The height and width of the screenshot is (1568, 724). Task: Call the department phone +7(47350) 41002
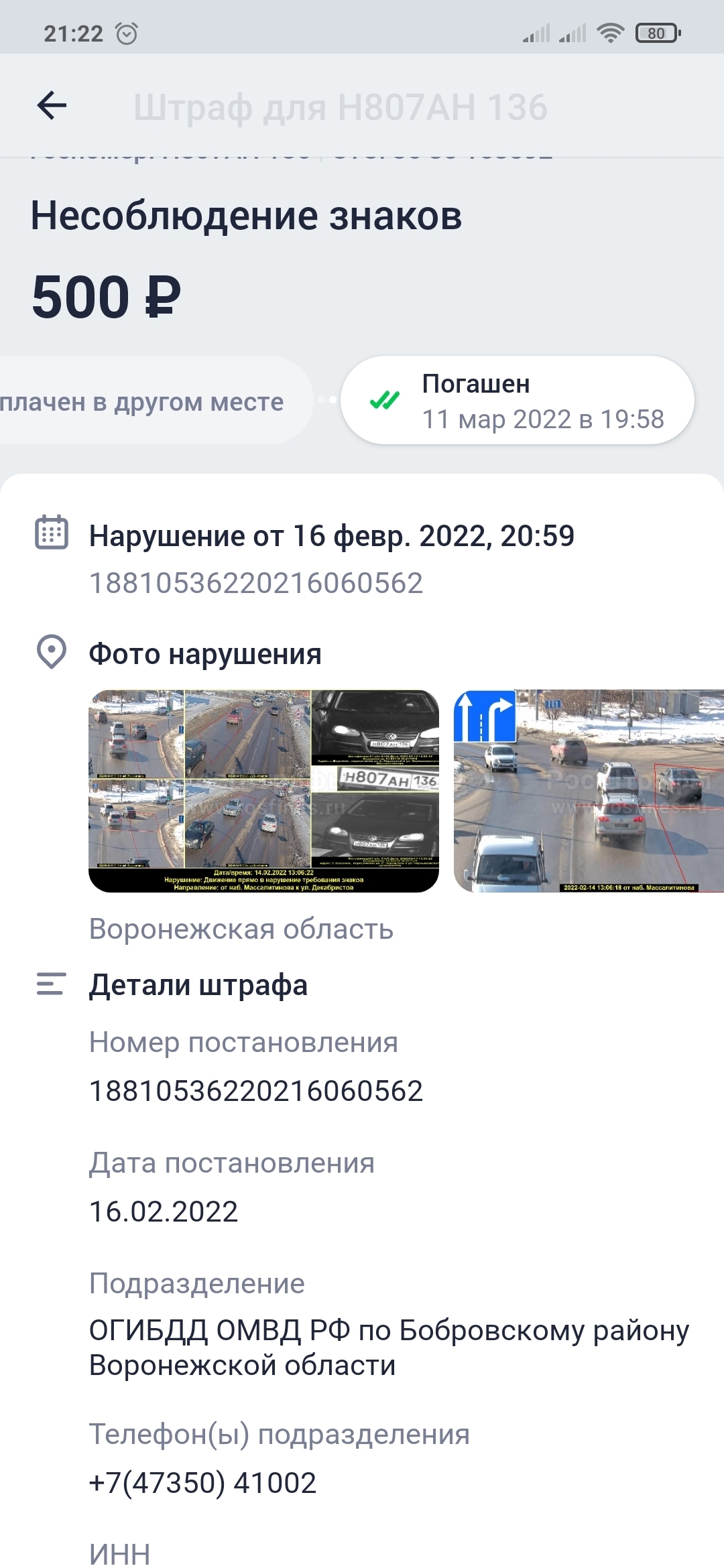coord(202,1483)
